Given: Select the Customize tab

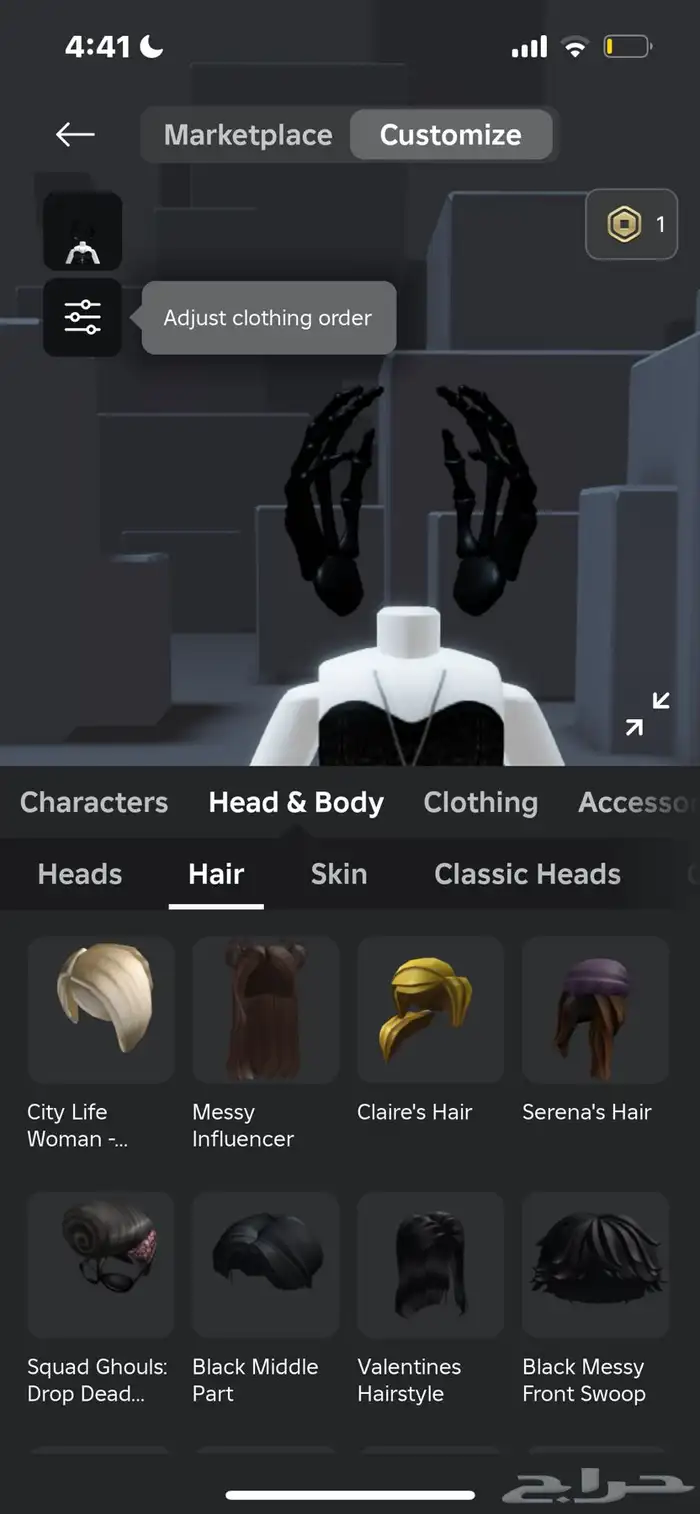Looking at the screenshot, I should 450,135.
